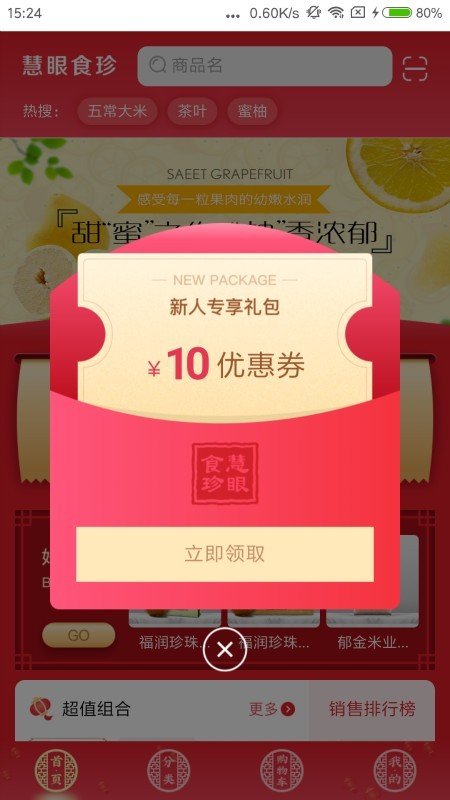
Task: Switch to the 我的 tab
Action: pos(394,770)
